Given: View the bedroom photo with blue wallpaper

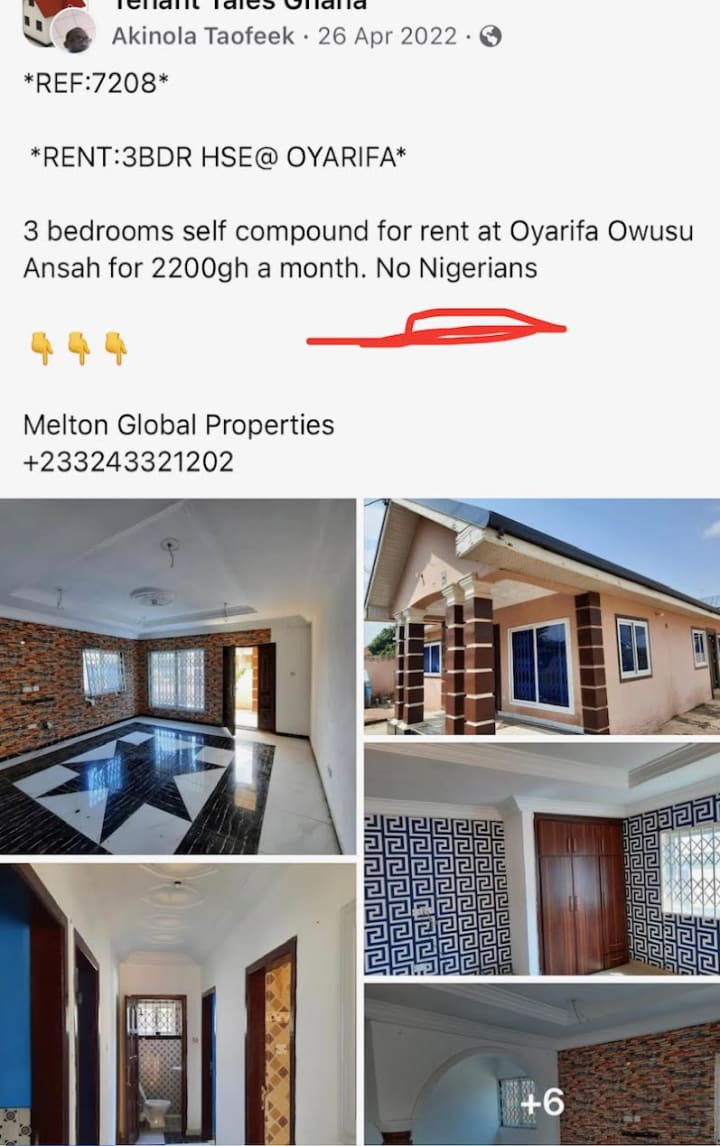Looking at the screenshot, I should pos(541,859).
